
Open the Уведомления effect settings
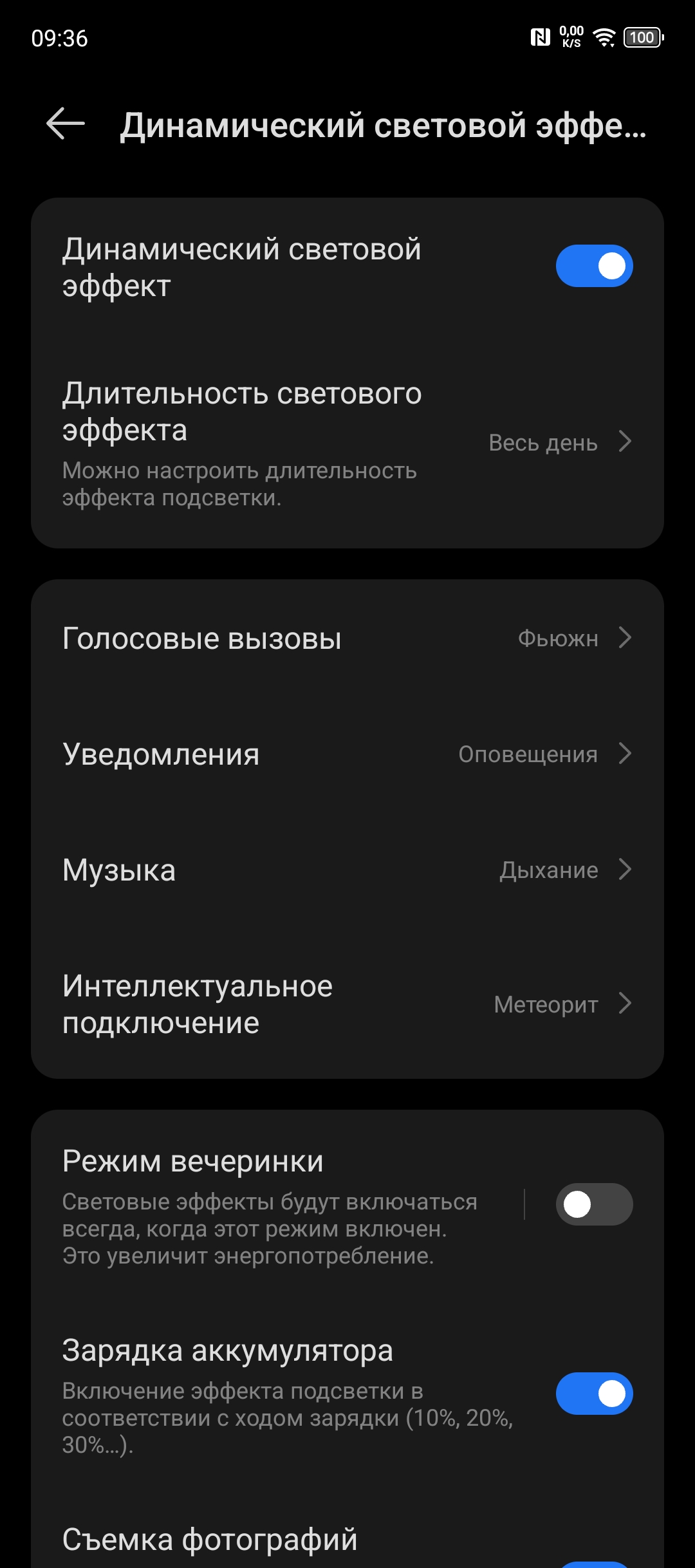pyautogui.click(x=347, y=754)
